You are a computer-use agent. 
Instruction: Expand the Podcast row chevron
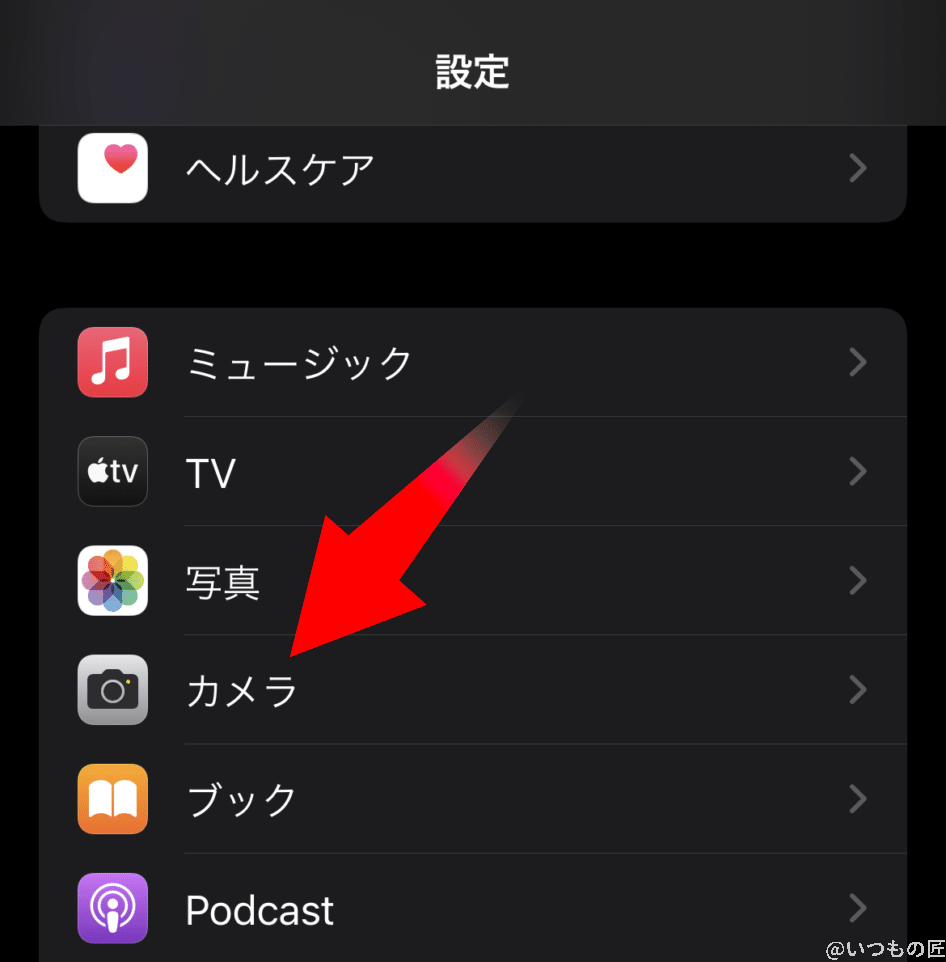coord(858,908)
